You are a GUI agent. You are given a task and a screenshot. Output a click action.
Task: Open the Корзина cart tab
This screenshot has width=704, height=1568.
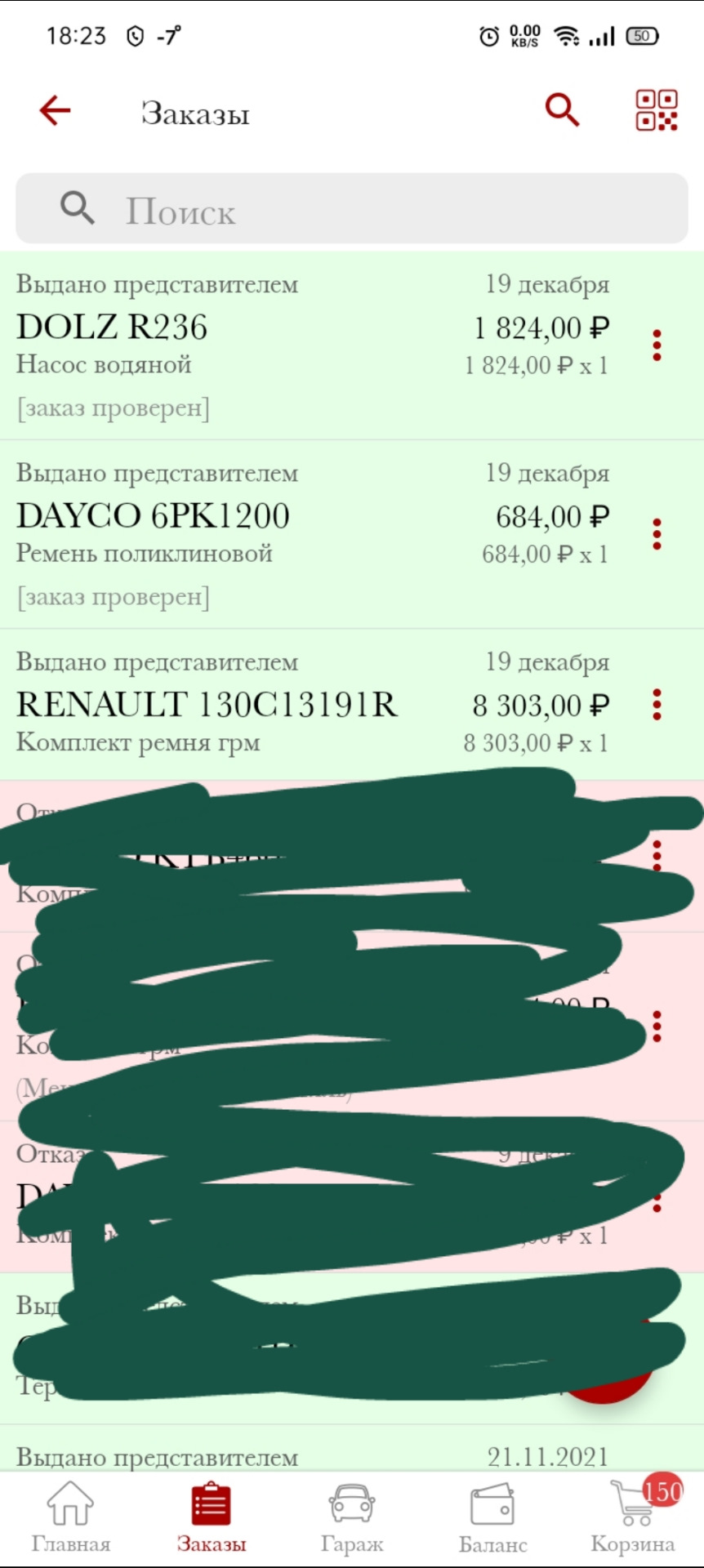(x=634, y=1517)
